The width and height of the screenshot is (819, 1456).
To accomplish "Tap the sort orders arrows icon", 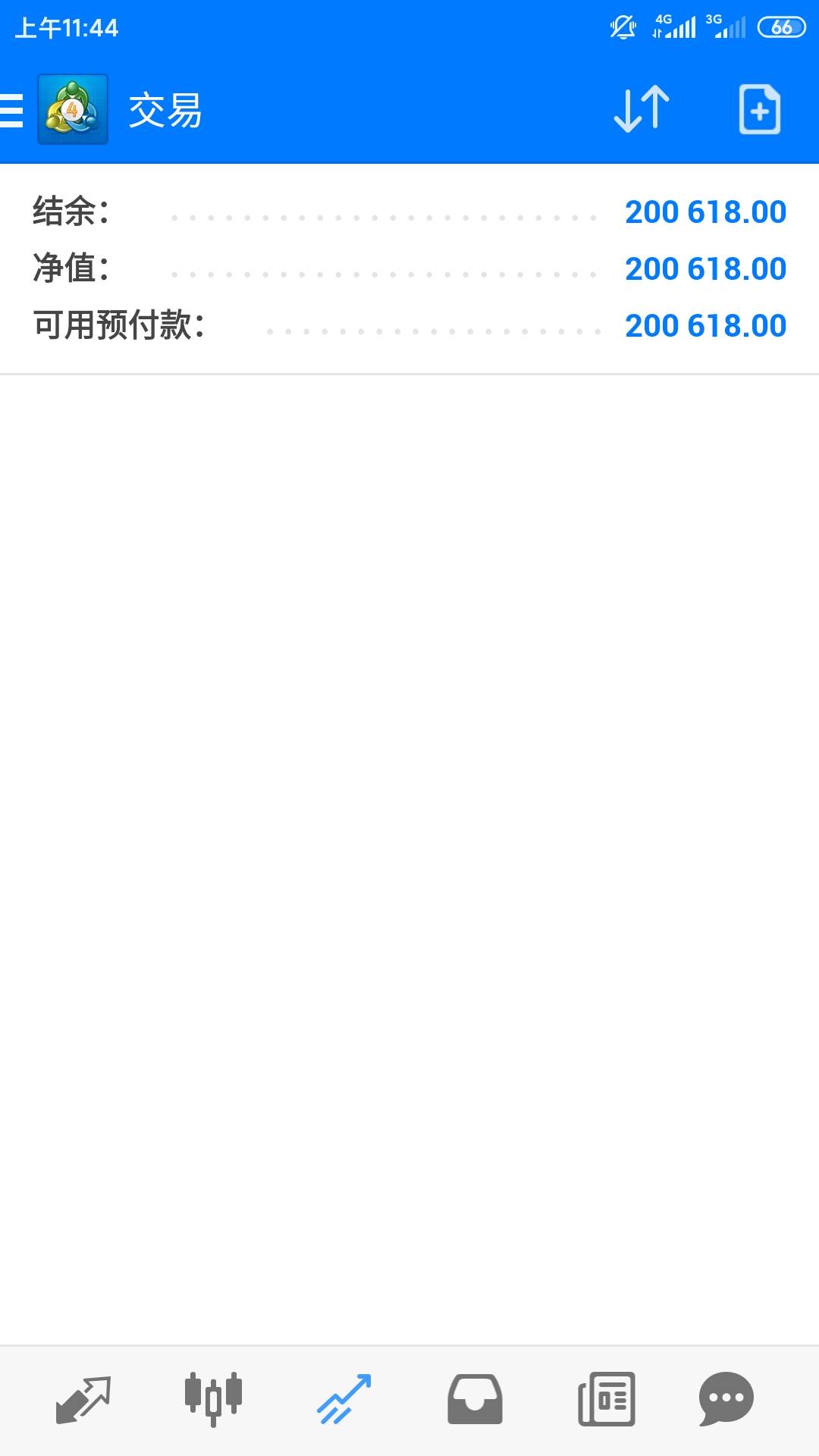I will click(642, 110).
